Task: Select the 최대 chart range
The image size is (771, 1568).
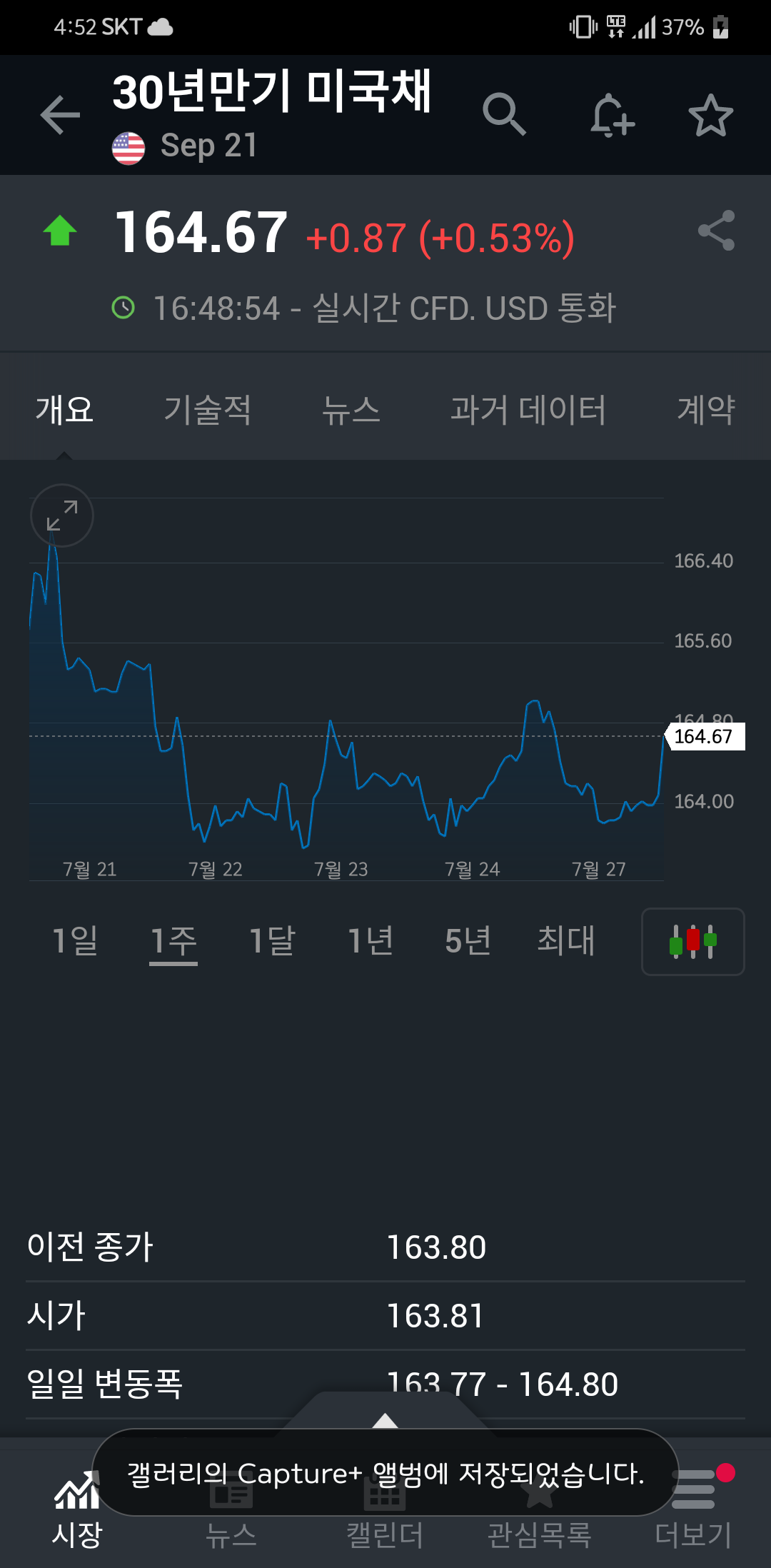Action: coord(566,940)
